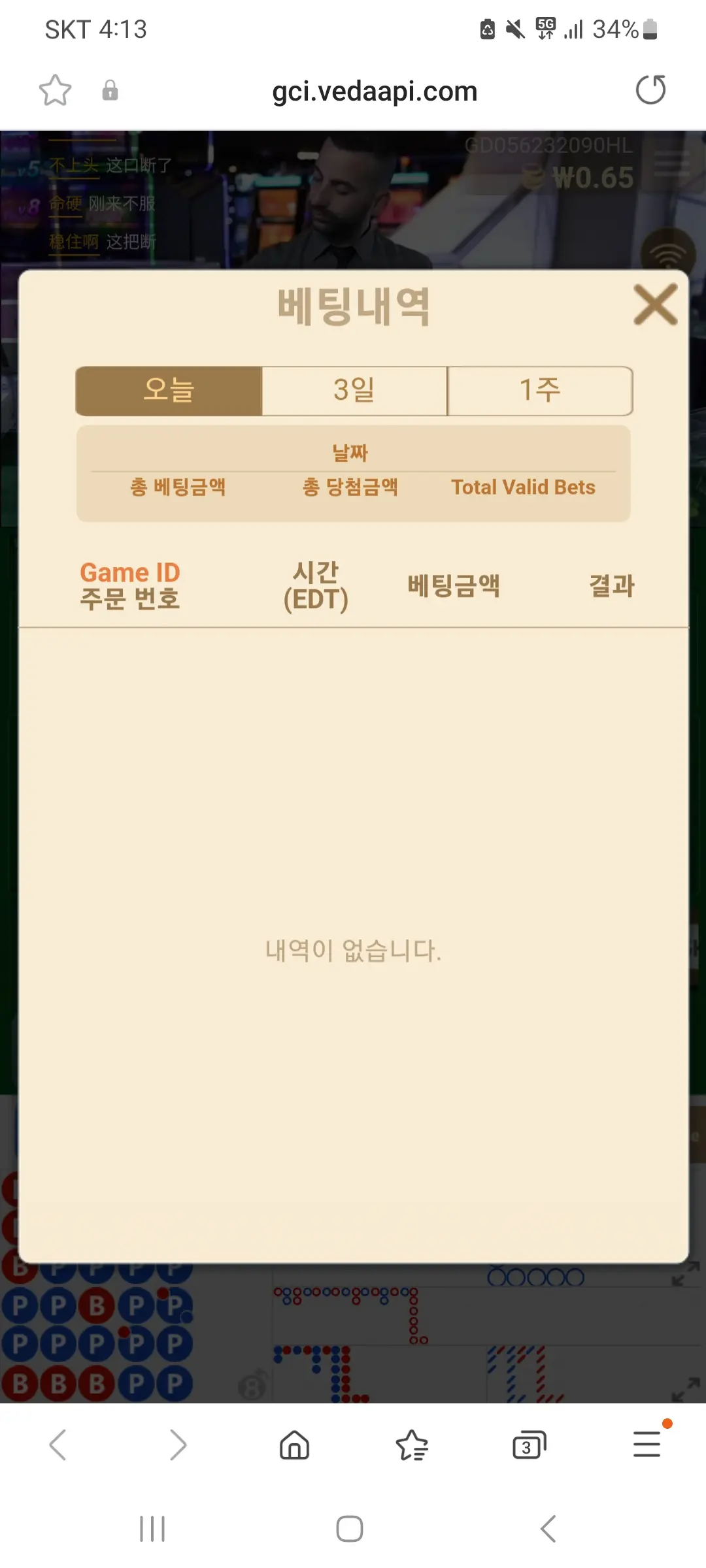Select the 오늘 tab
706x1568 pixels.
[169, 391]
